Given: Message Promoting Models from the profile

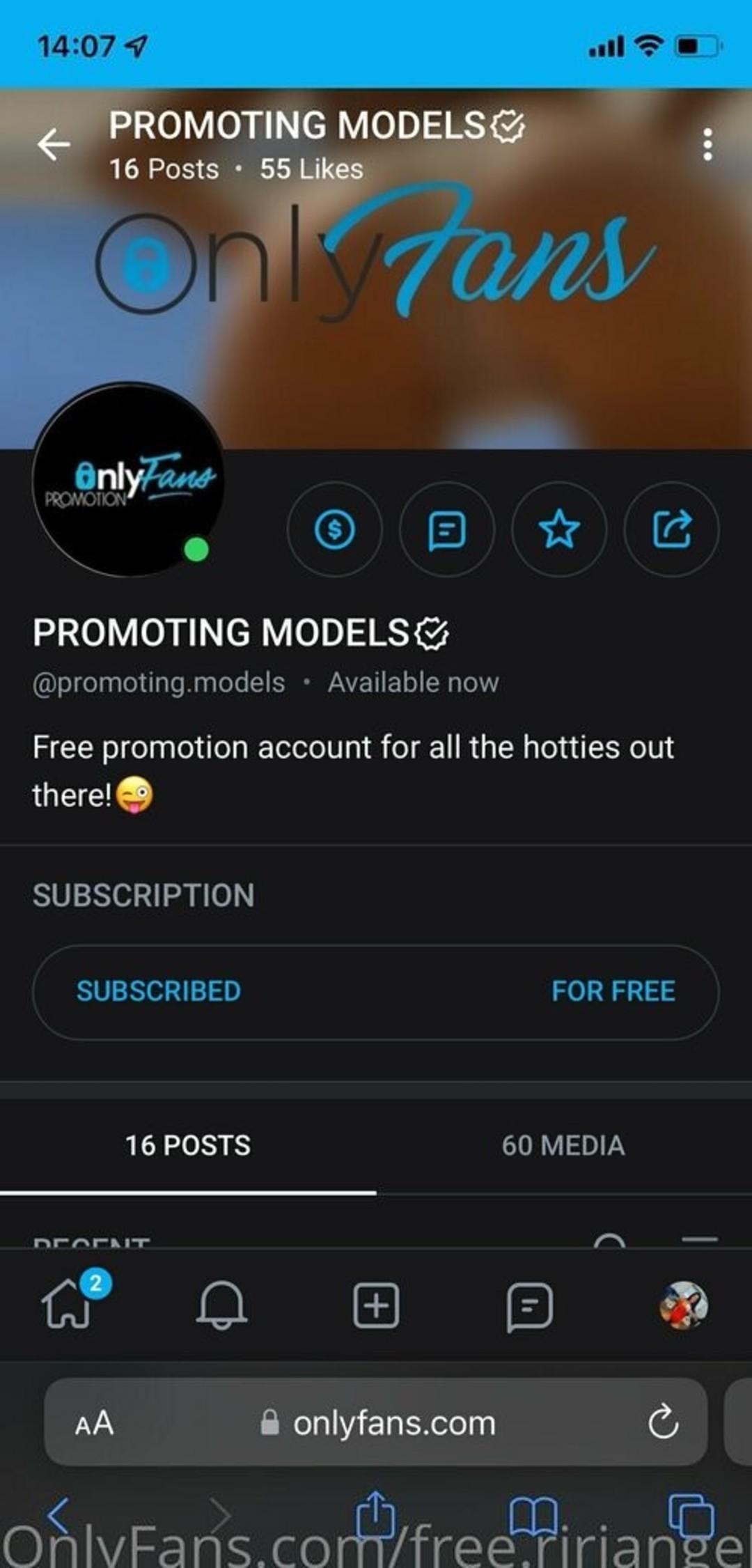Looking at the screenshot, I should pyautogui.click(x=447, y=530).
